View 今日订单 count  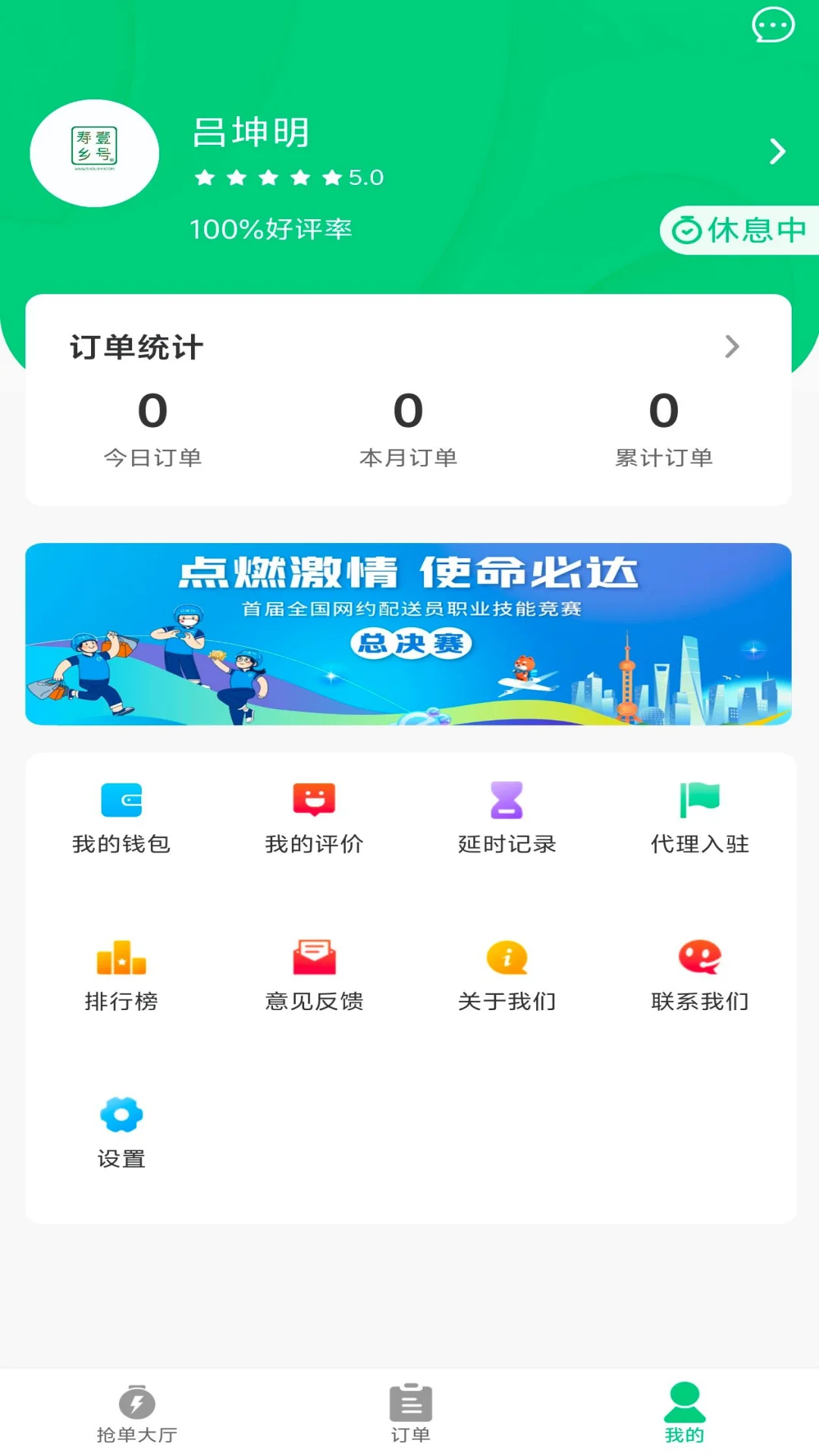(152, 425)
